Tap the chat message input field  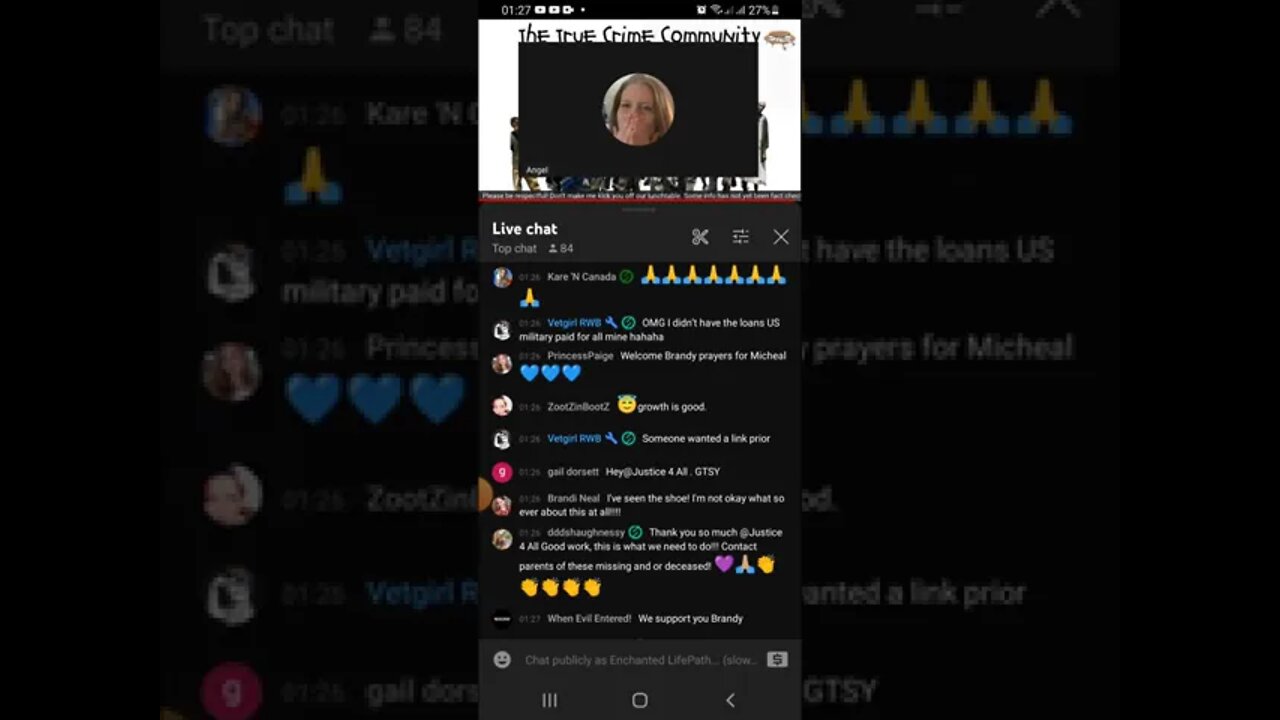(x=640, y=660)
